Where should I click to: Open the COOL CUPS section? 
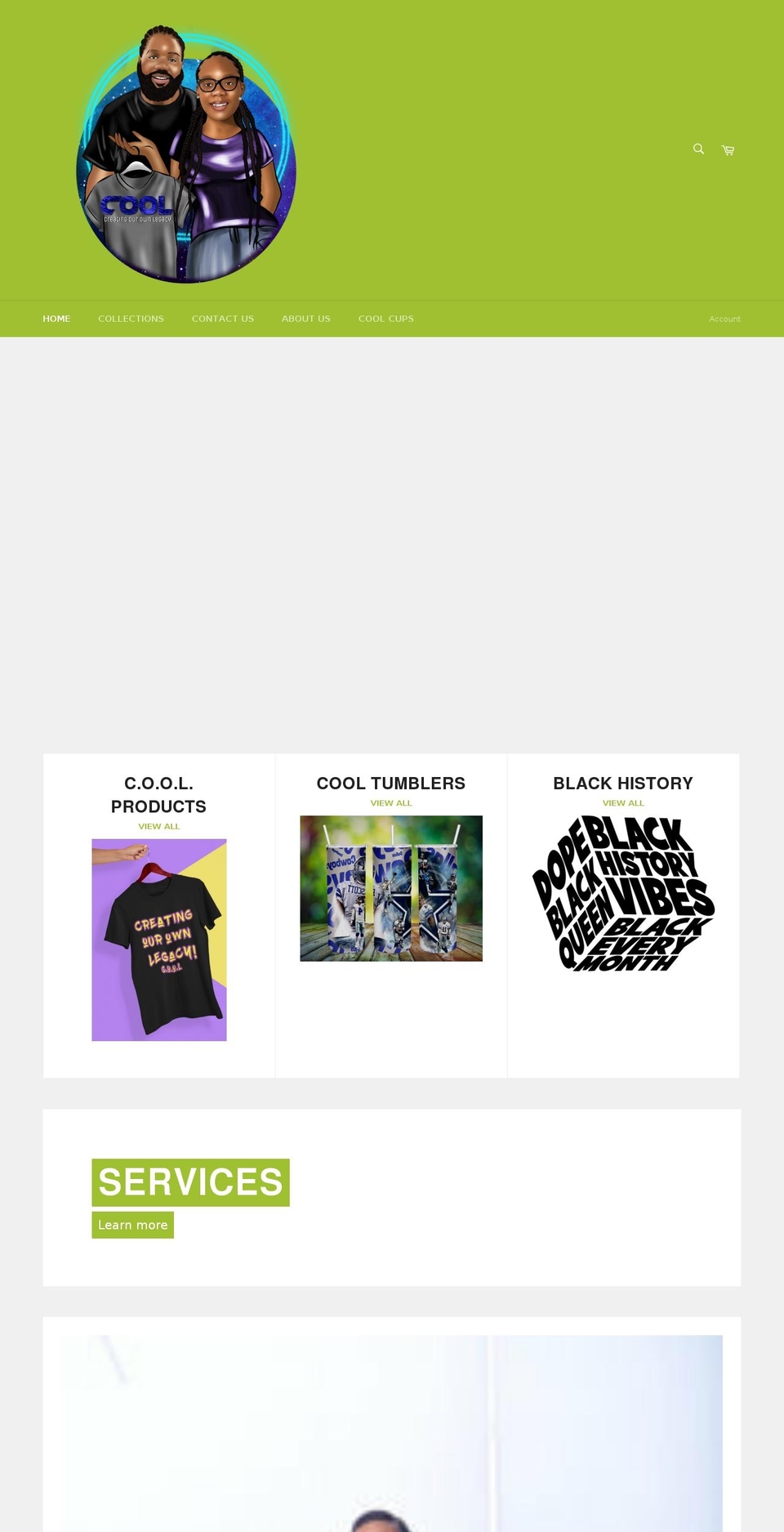385,319
